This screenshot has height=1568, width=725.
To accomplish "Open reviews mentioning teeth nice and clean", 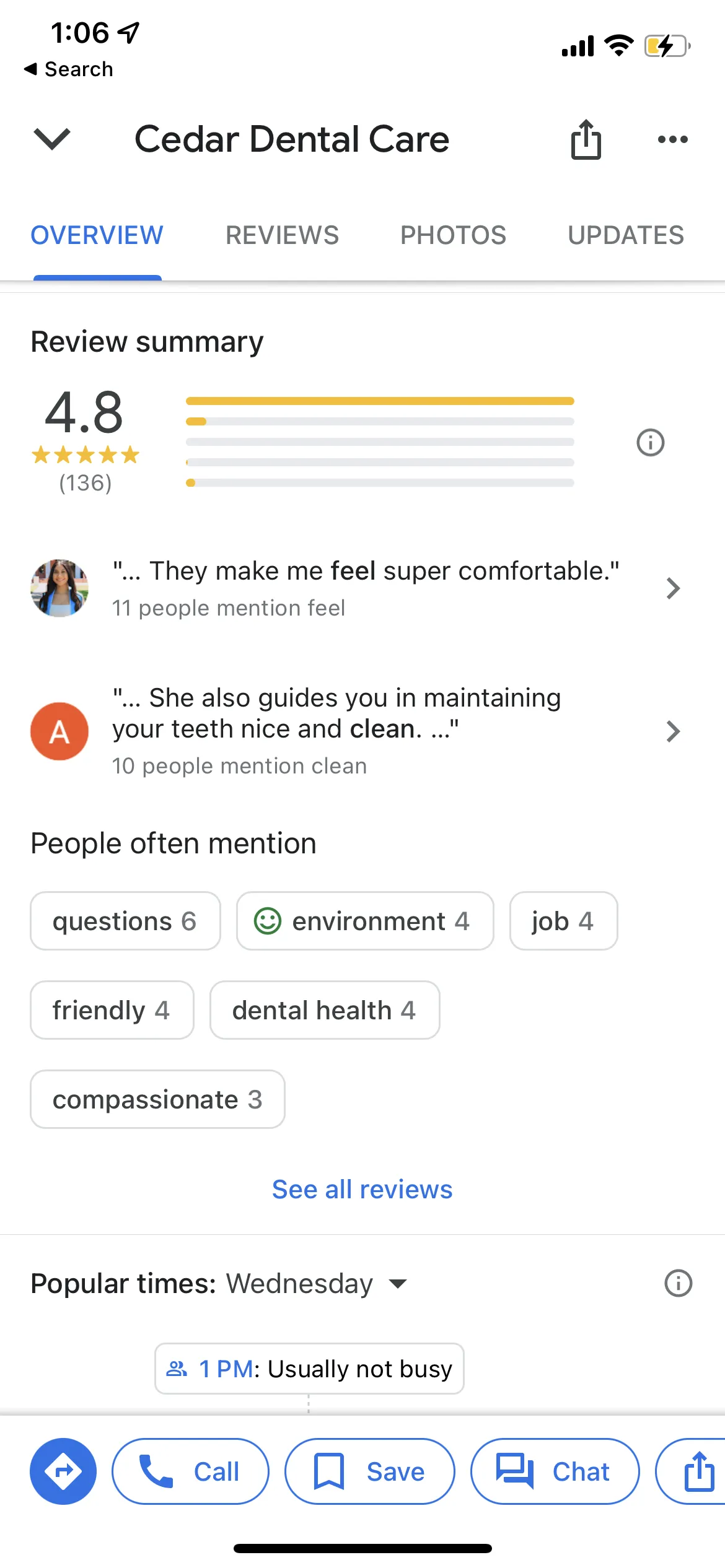I will 362,731.
